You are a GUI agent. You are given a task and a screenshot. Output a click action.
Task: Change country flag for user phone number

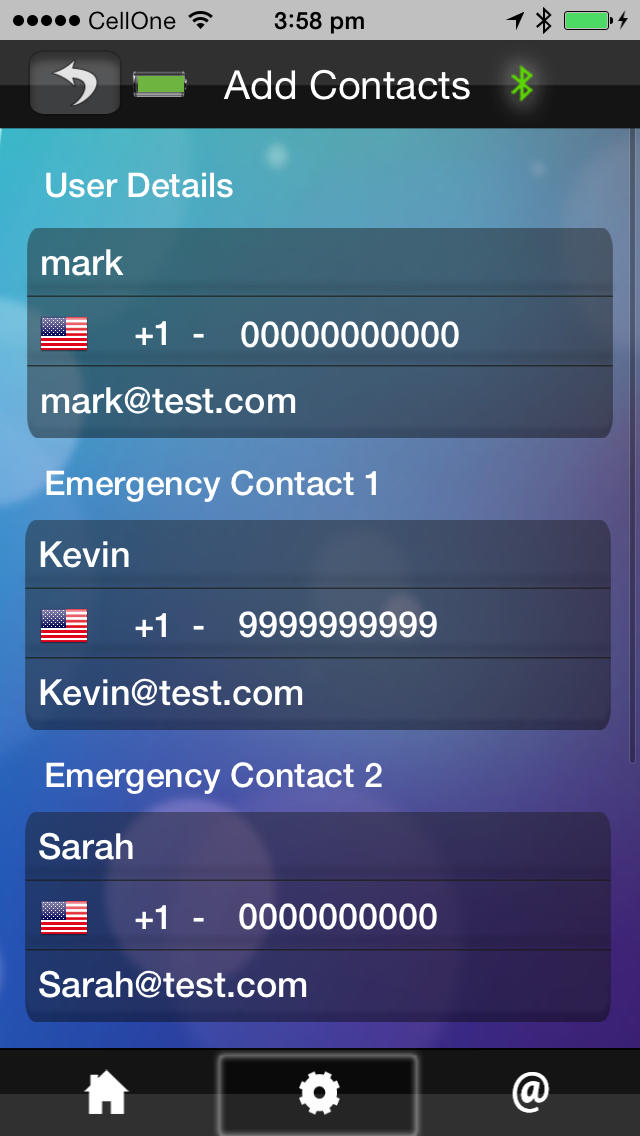(x=64, y=333)
